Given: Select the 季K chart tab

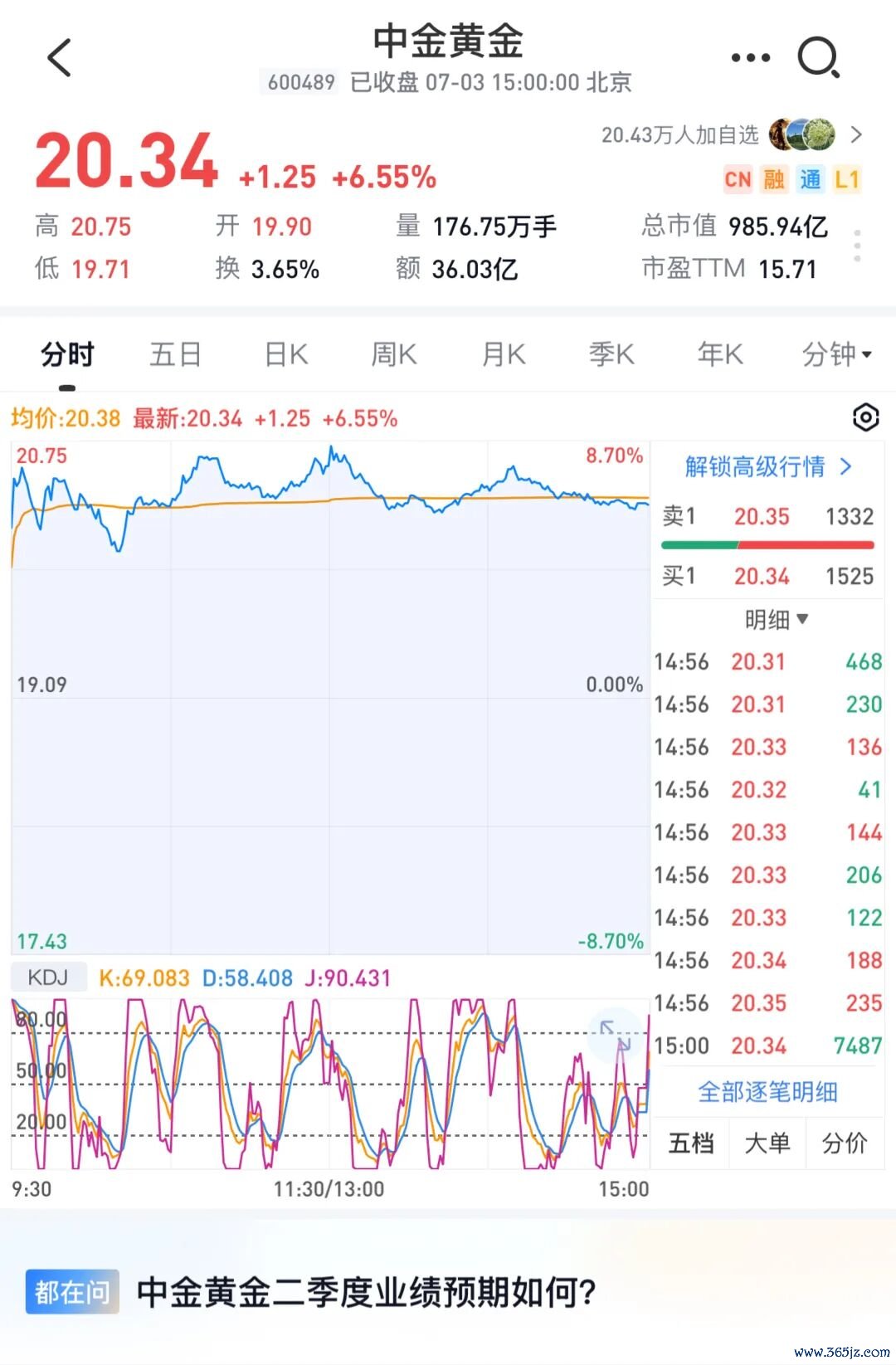Looking at the screenshot, I should pos(611,354).
